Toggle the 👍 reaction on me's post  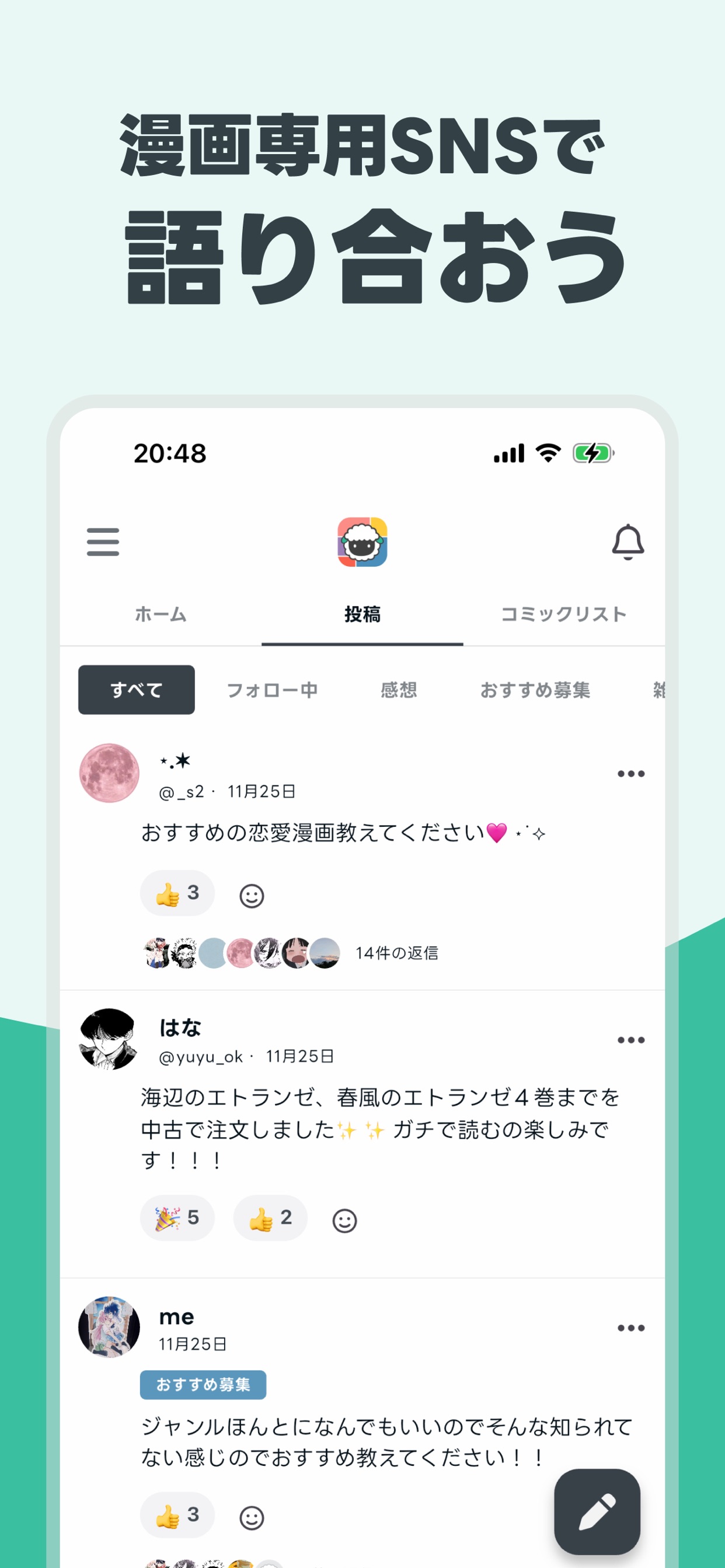[176, 1515]
